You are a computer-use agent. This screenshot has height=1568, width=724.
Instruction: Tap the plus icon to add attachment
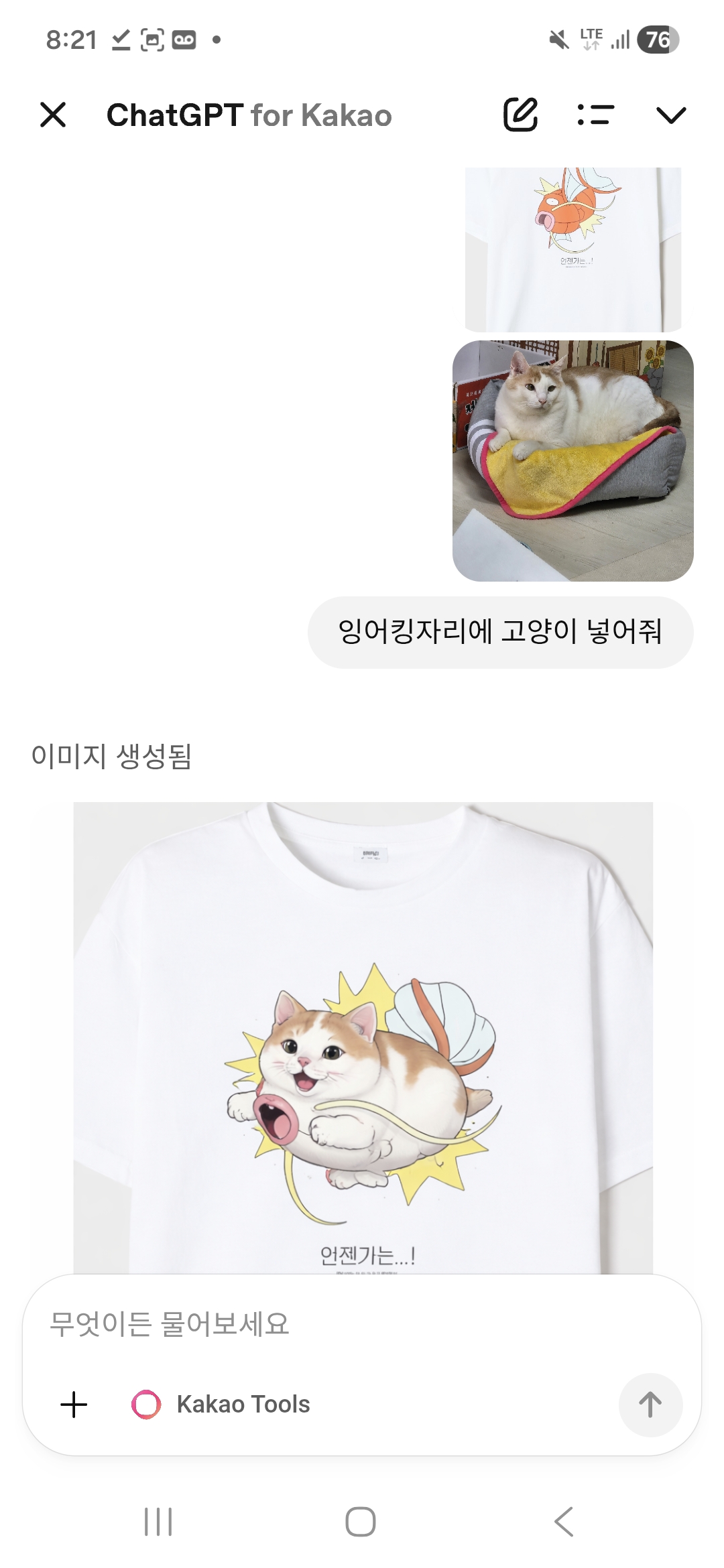click(74, 1404)
